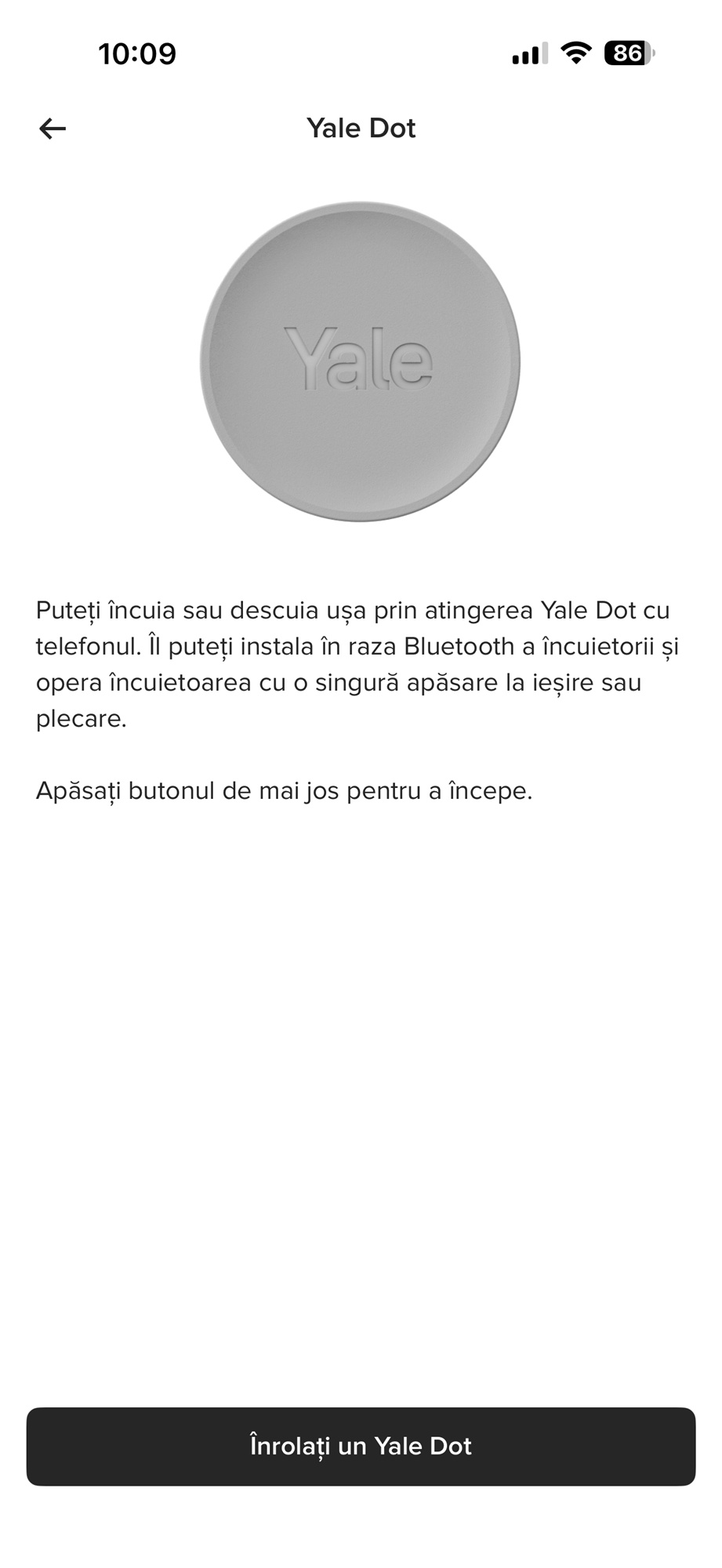Go back using the arrow icon
The image size is (722, 1568).
[x=53, y=129]
